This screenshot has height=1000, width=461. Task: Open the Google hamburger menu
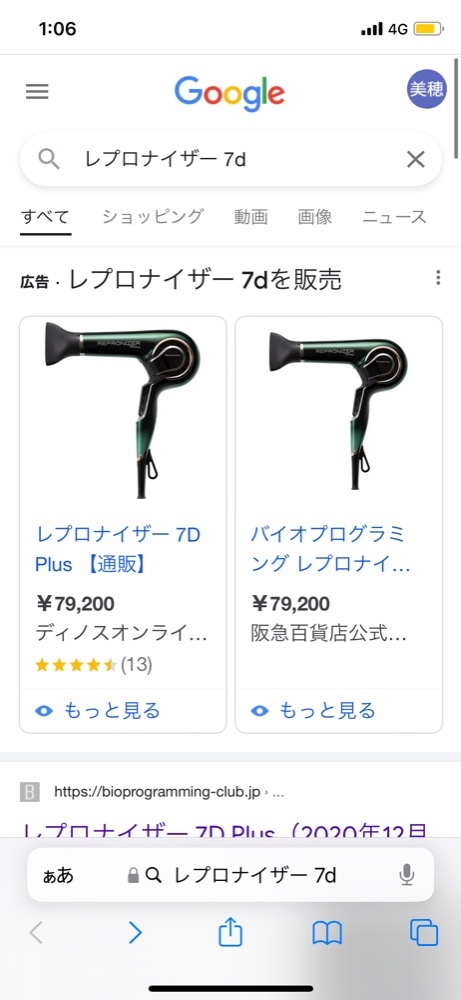pyautogui.click(x=37, y=92)
